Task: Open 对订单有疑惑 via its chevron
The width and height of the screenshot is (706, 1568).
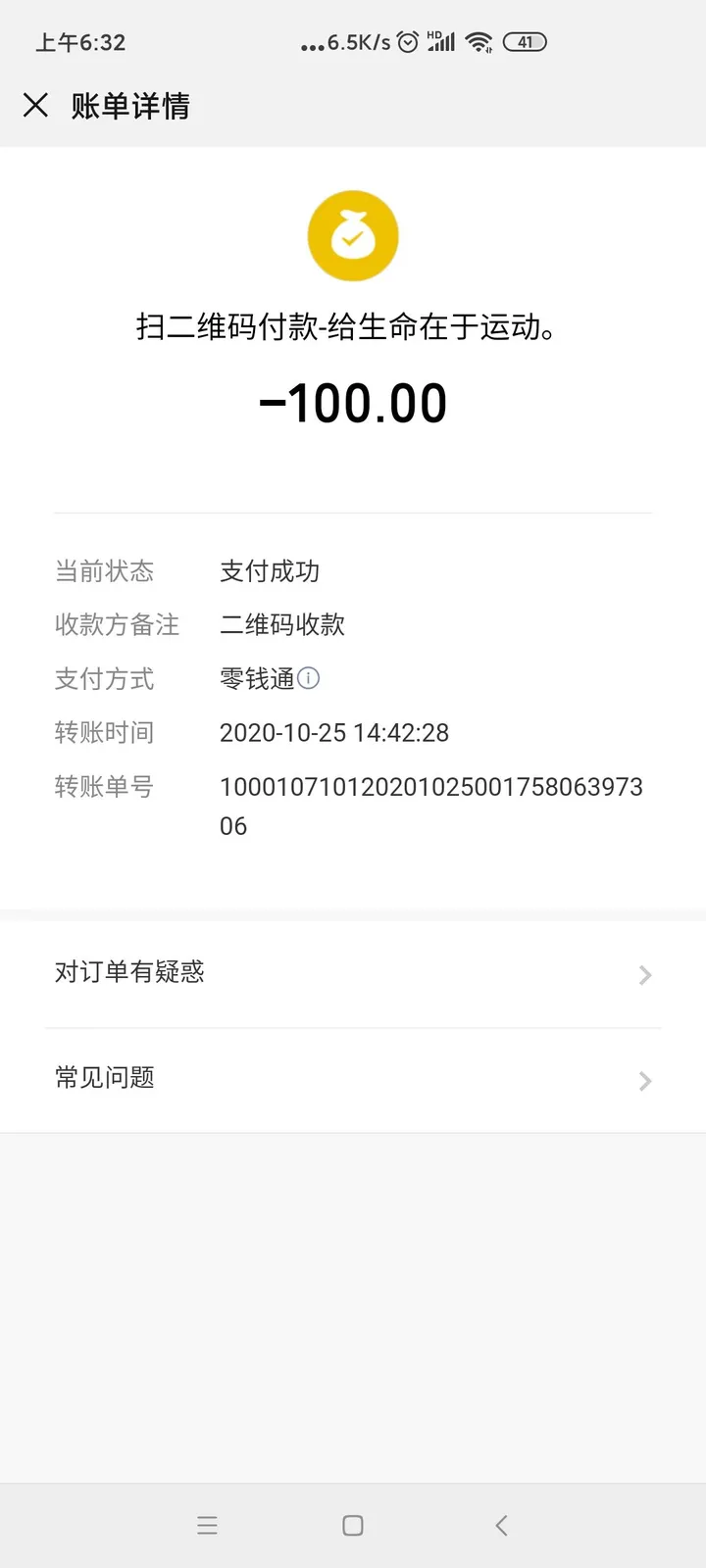Action: [x=644, y=975]
